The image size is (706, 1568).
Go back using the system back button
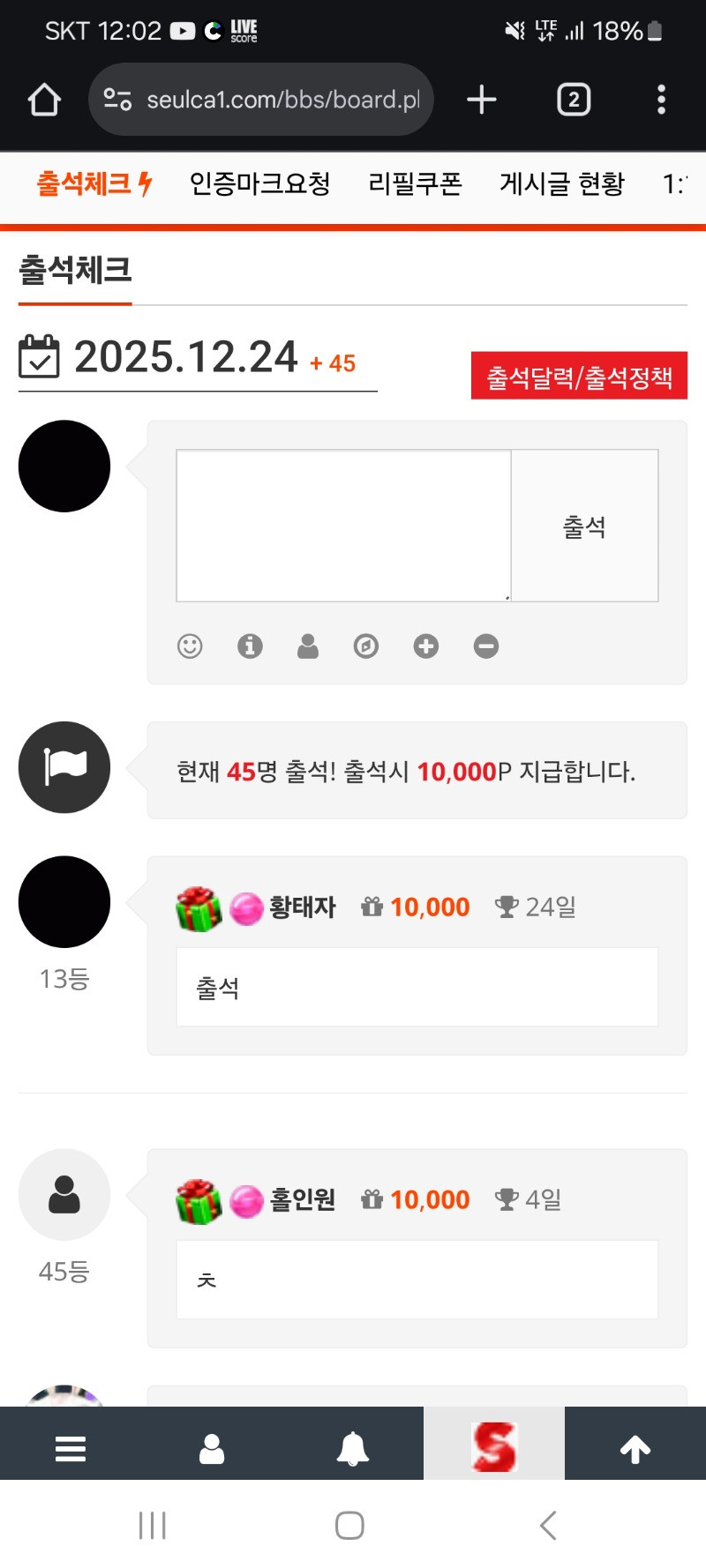548,1525
